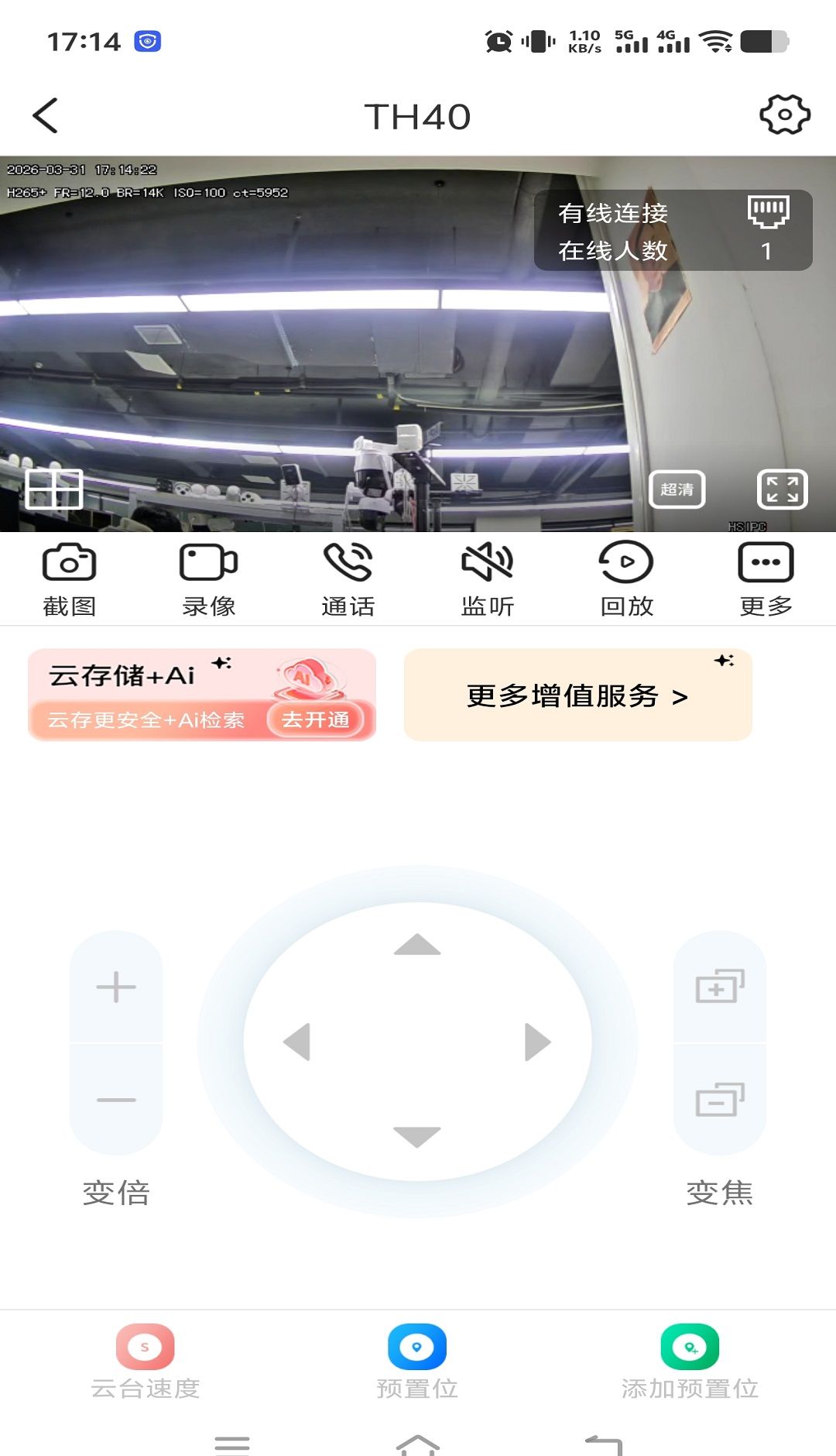Change the 超清 video quality
Image resolution: width=836 pixels, height=1456 pixels.
(677, 489)
